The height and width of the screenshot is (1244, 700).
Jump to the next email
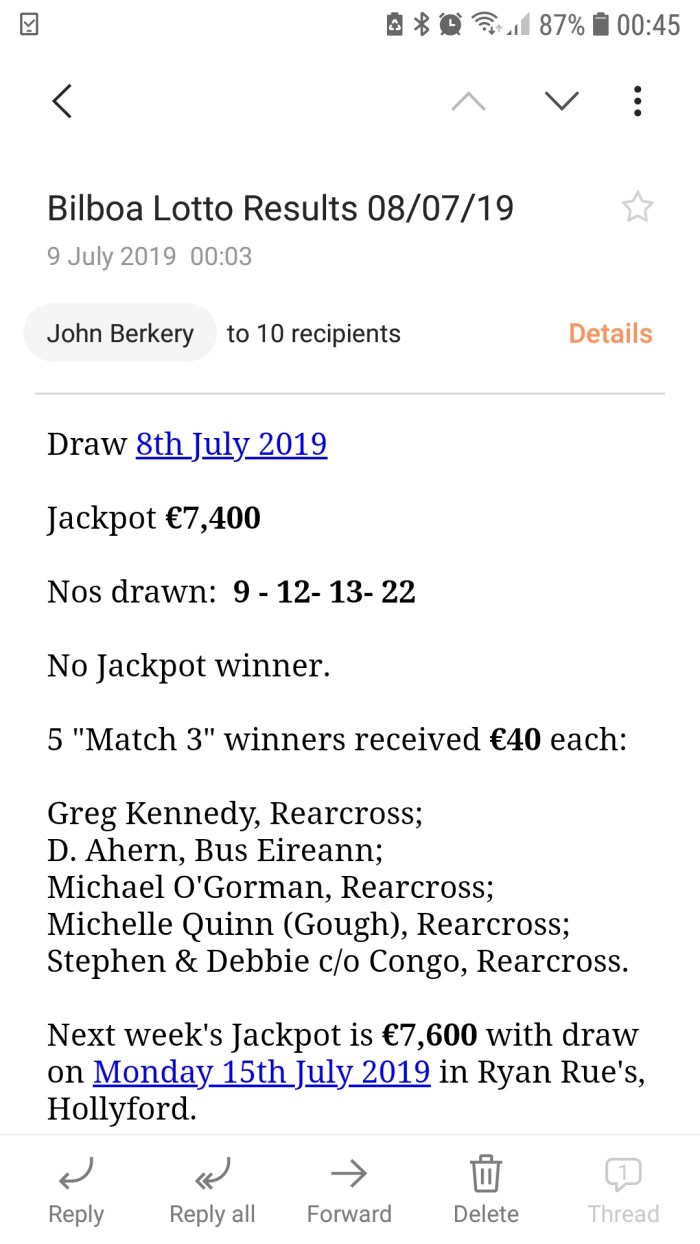coord(561,101)
